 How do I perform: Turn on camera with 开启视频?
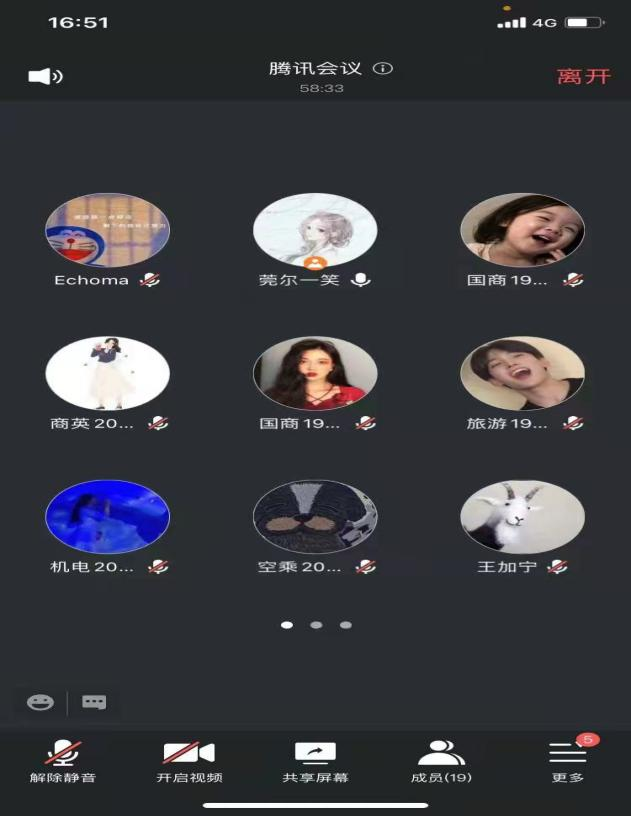coord(189,761)
